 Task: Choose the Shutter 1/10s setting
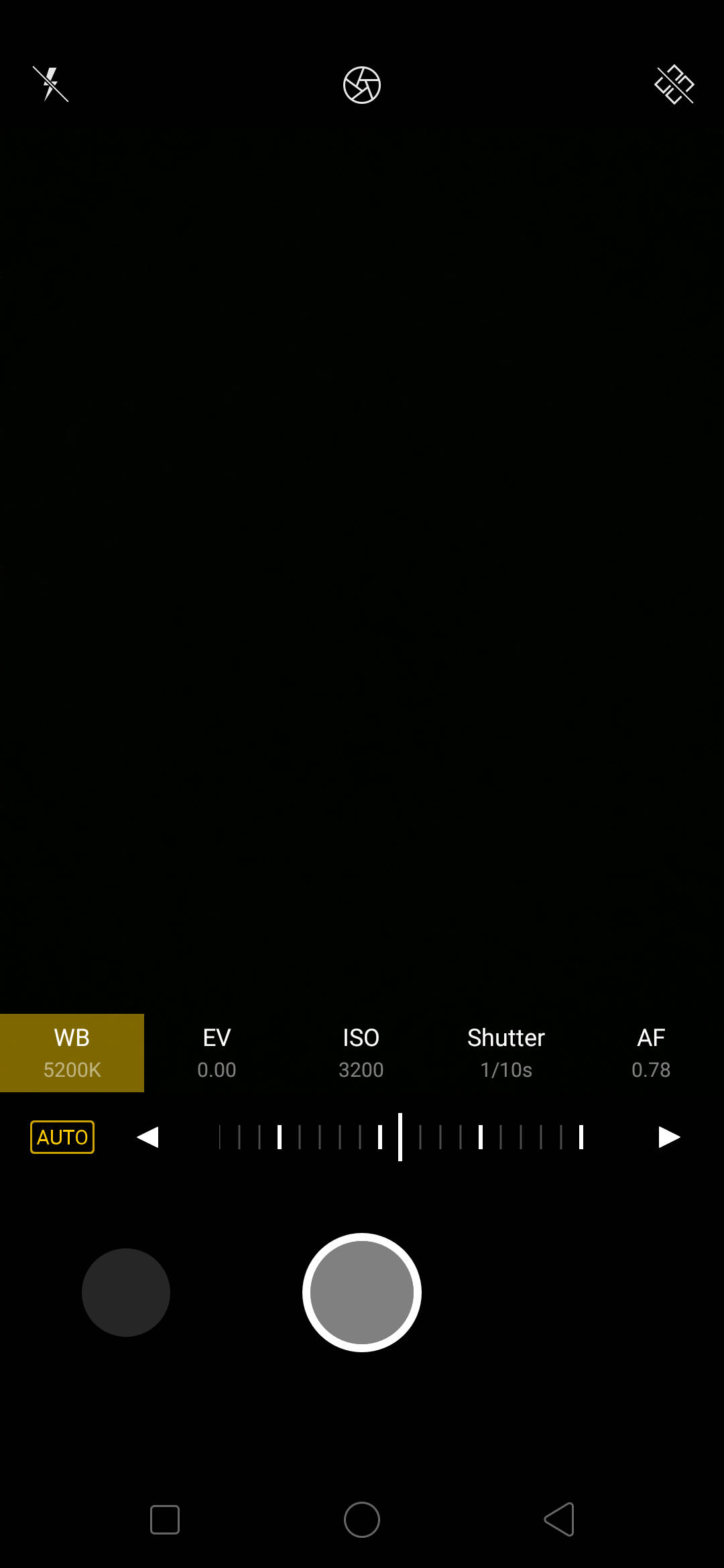click(506, 1053)
